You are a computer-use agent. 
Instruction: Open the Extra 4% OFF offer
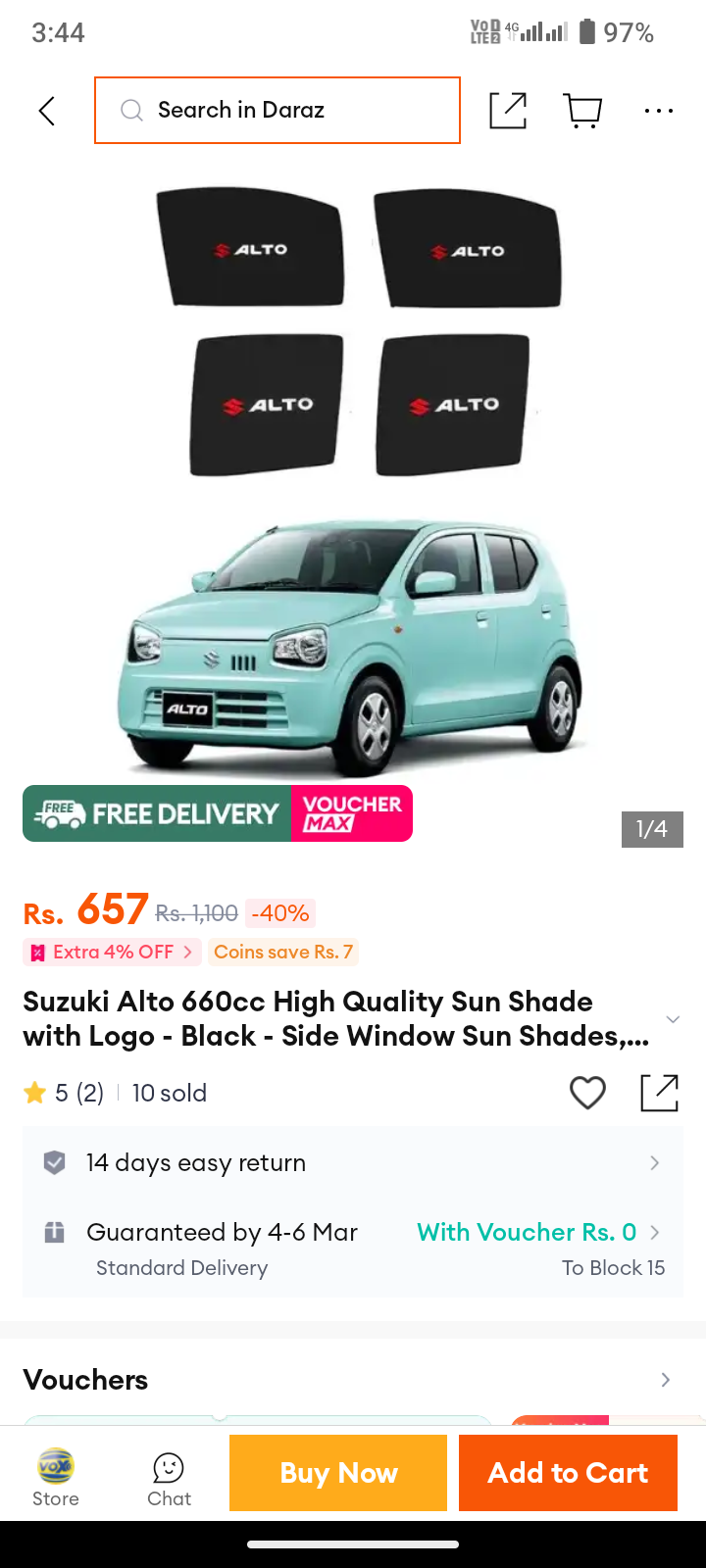[x=112, y=952]
